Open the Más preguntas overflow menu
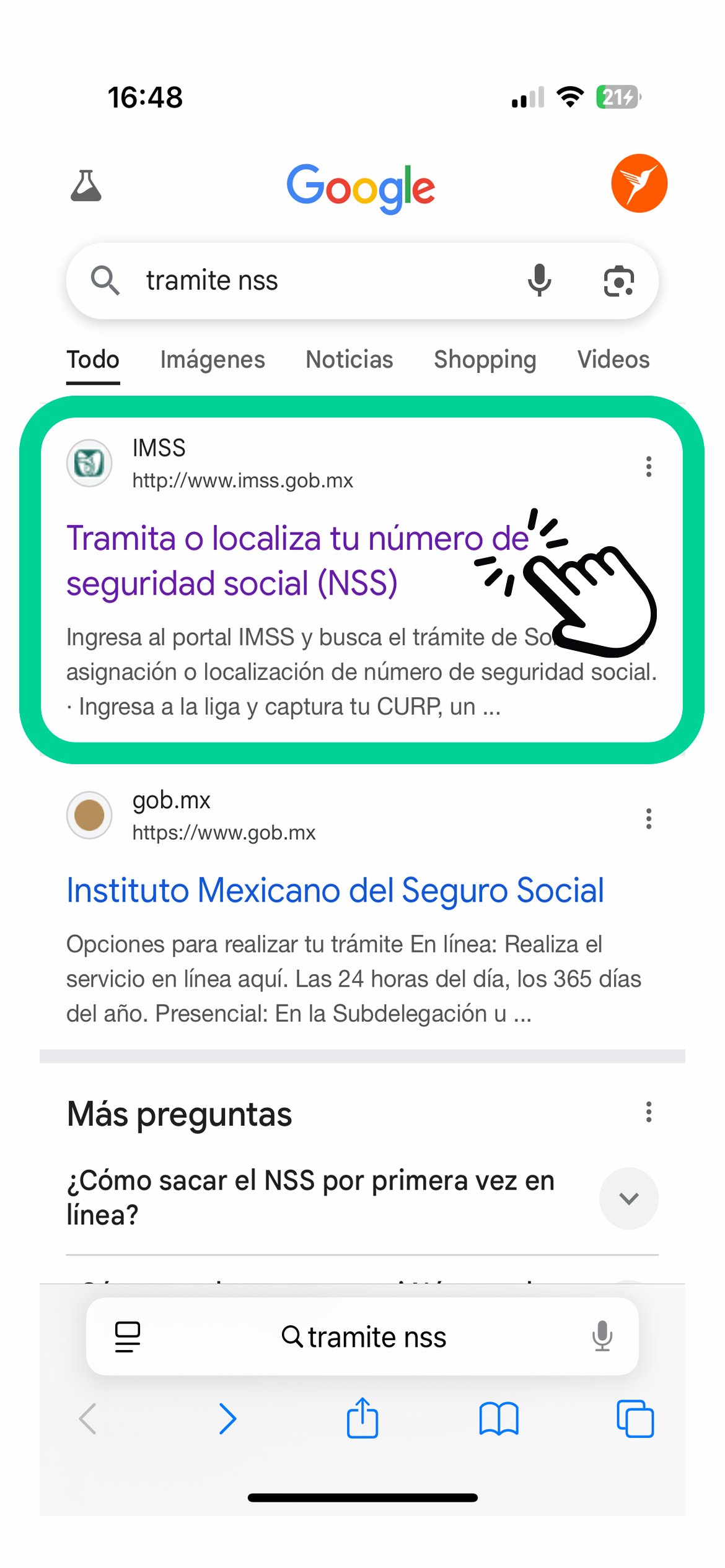 click(x=648, y=1112)
